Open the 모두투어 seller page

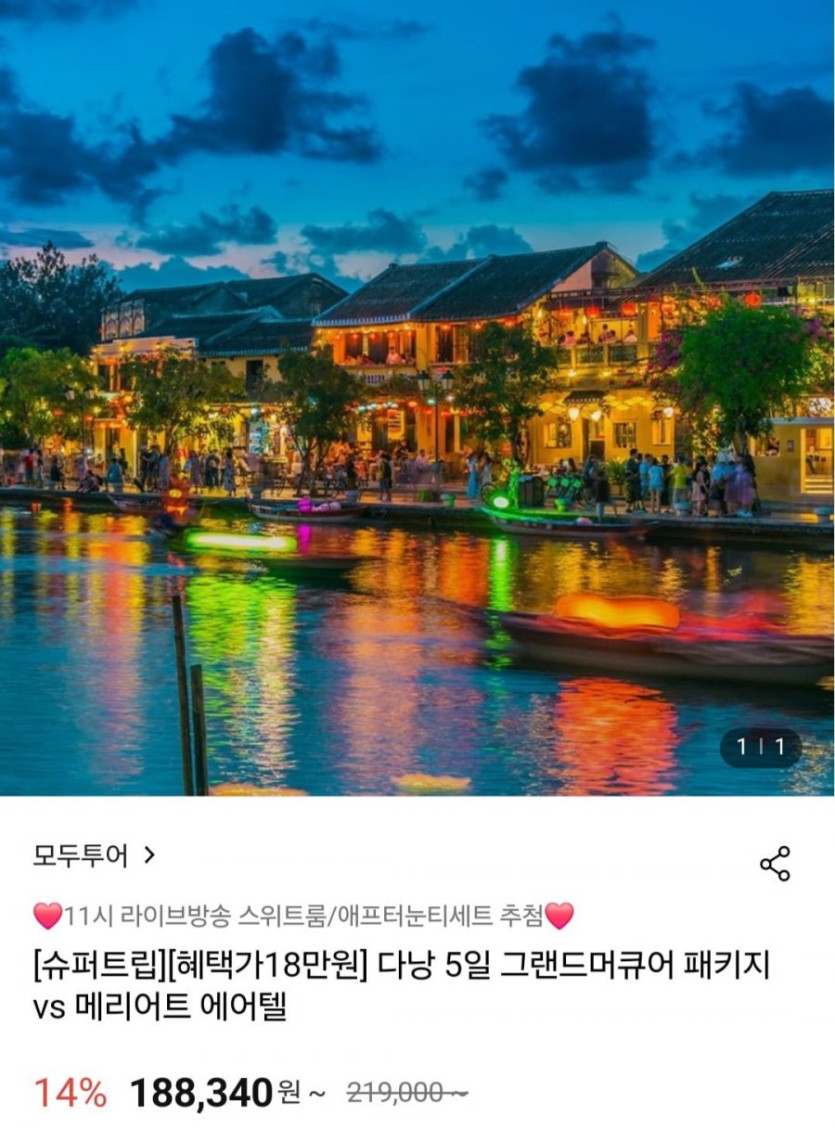point(93,855)
